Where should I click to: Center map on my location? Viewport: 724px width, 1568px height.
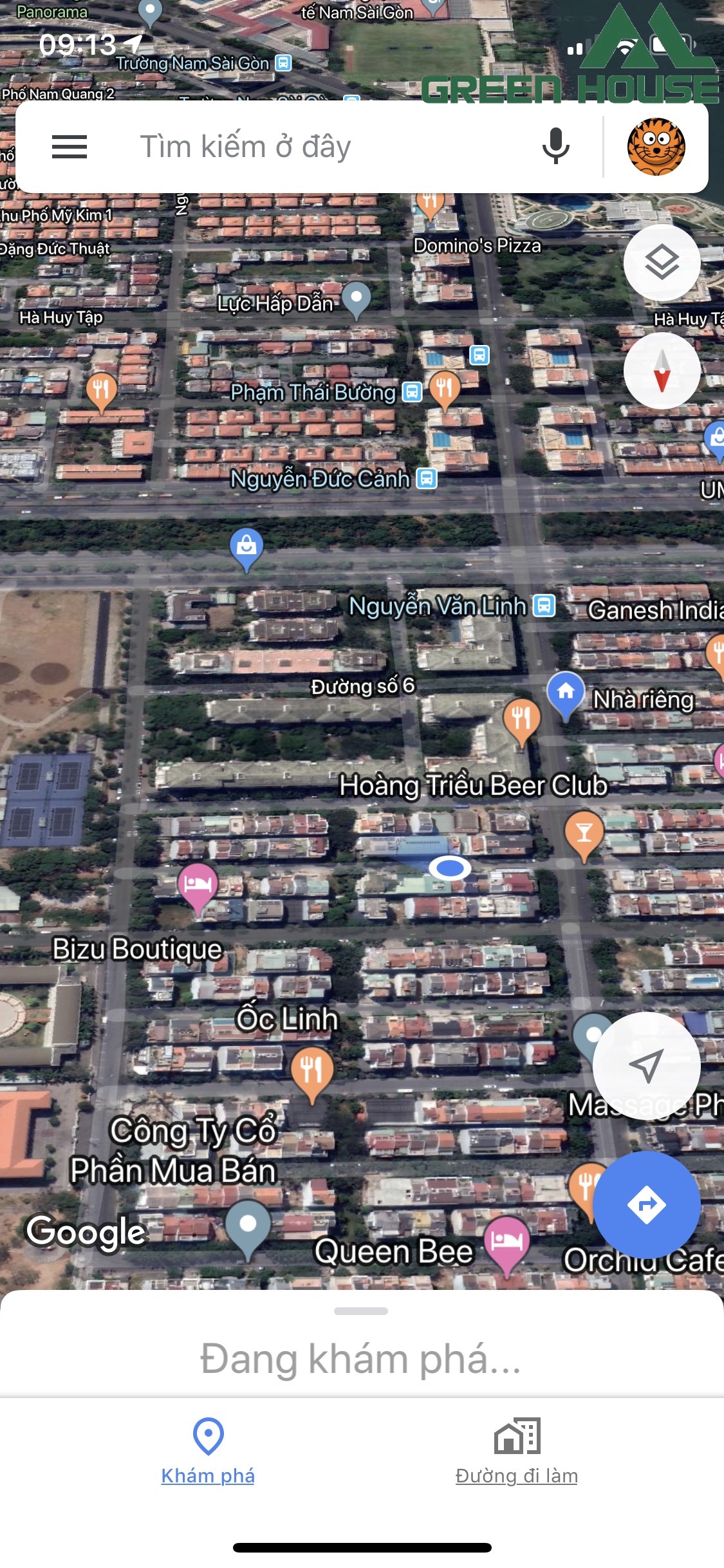[645, 1065]
